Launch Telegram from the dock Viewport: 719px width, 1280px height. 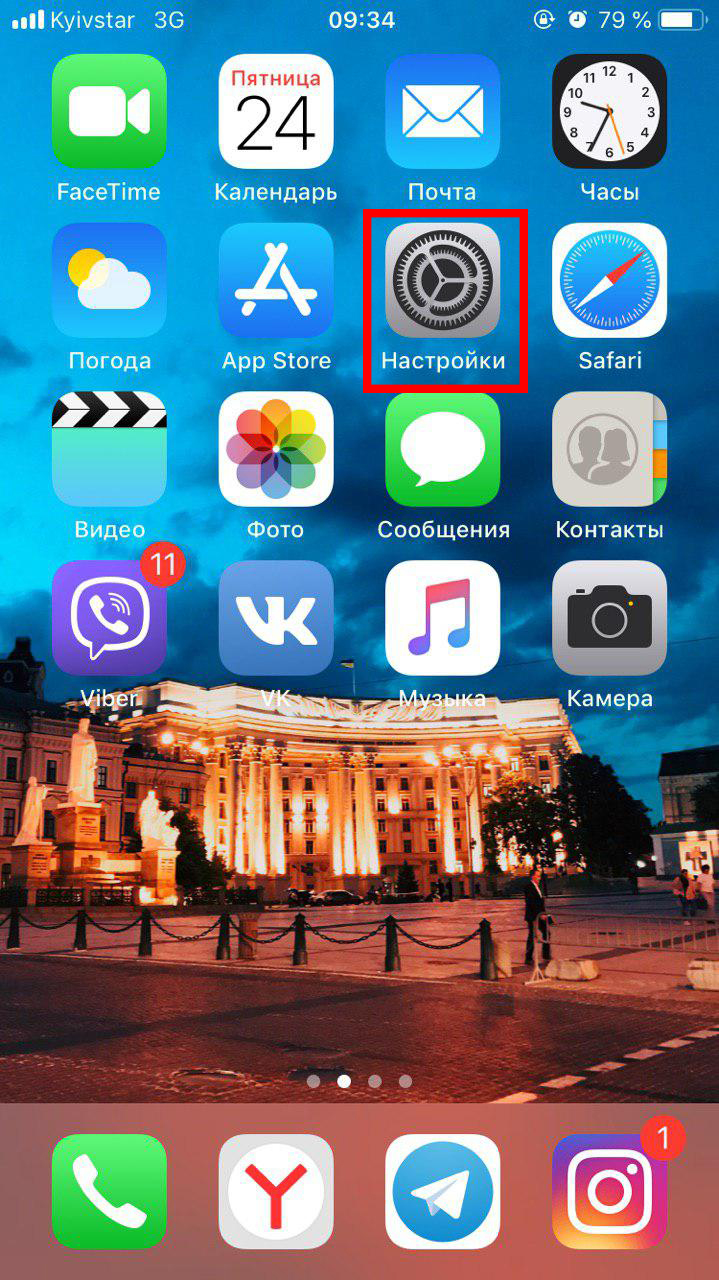coord(442,1191)
